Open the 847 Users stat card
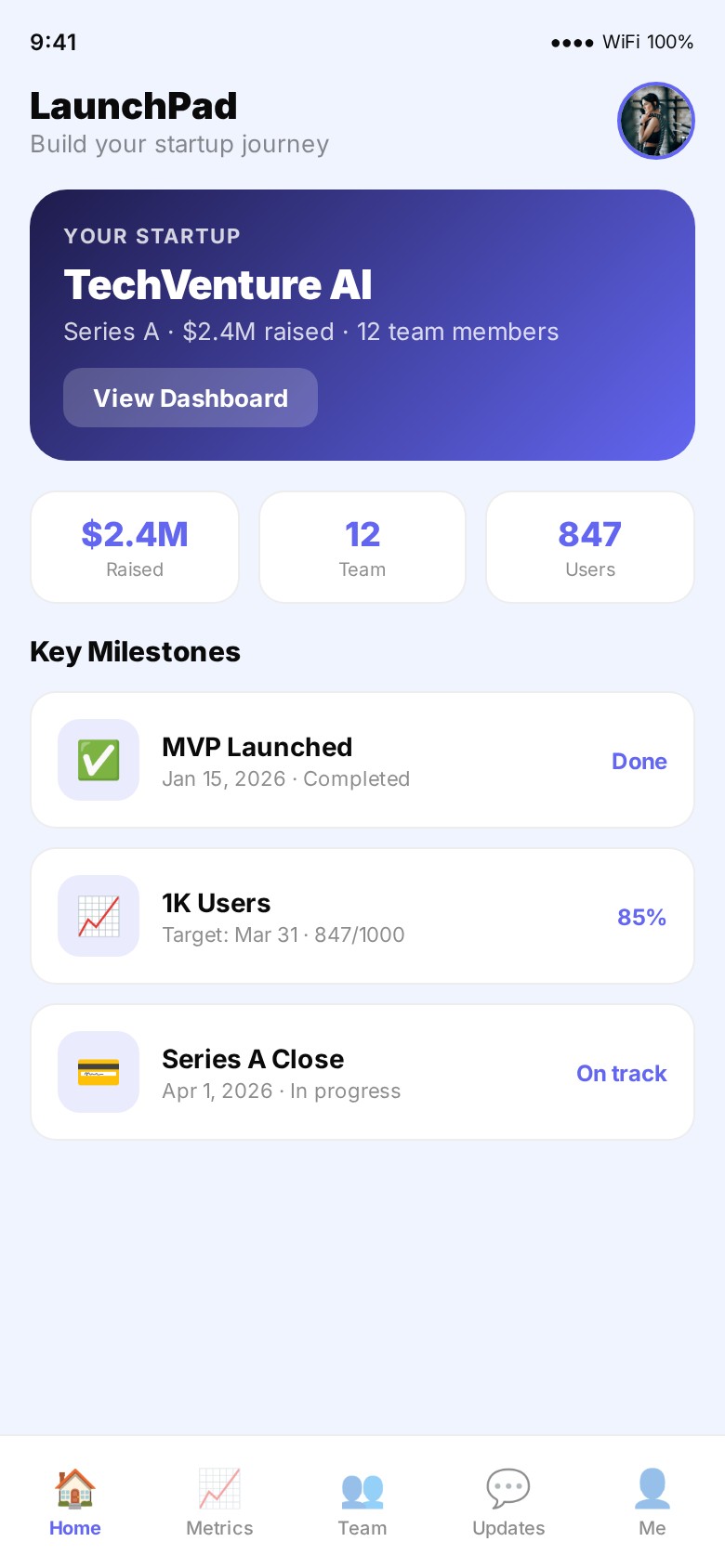Image resolution: width=725 pixels, height=1568 pixels. (590, 547)
